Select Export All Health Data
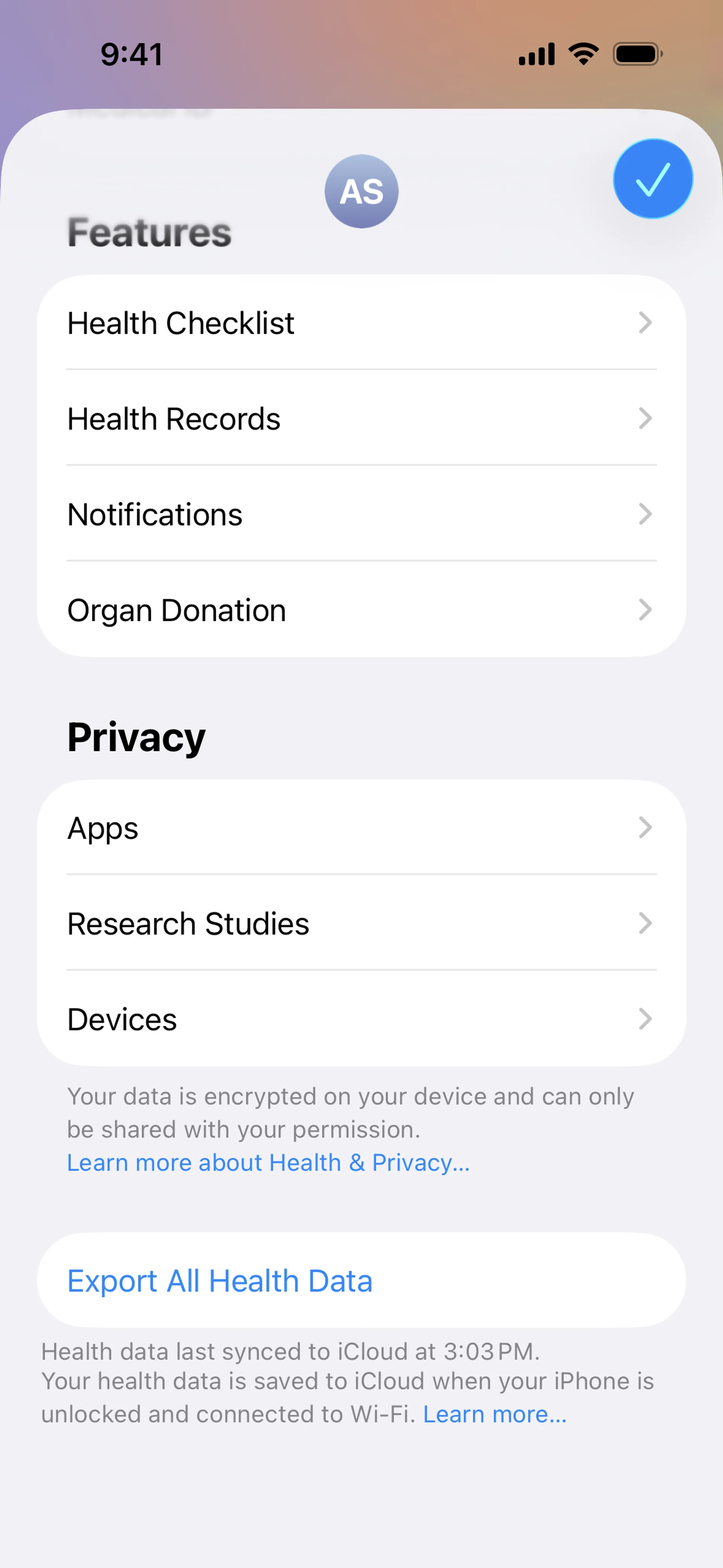Screen dimensions: 723x1568 tap(361, 1281)
